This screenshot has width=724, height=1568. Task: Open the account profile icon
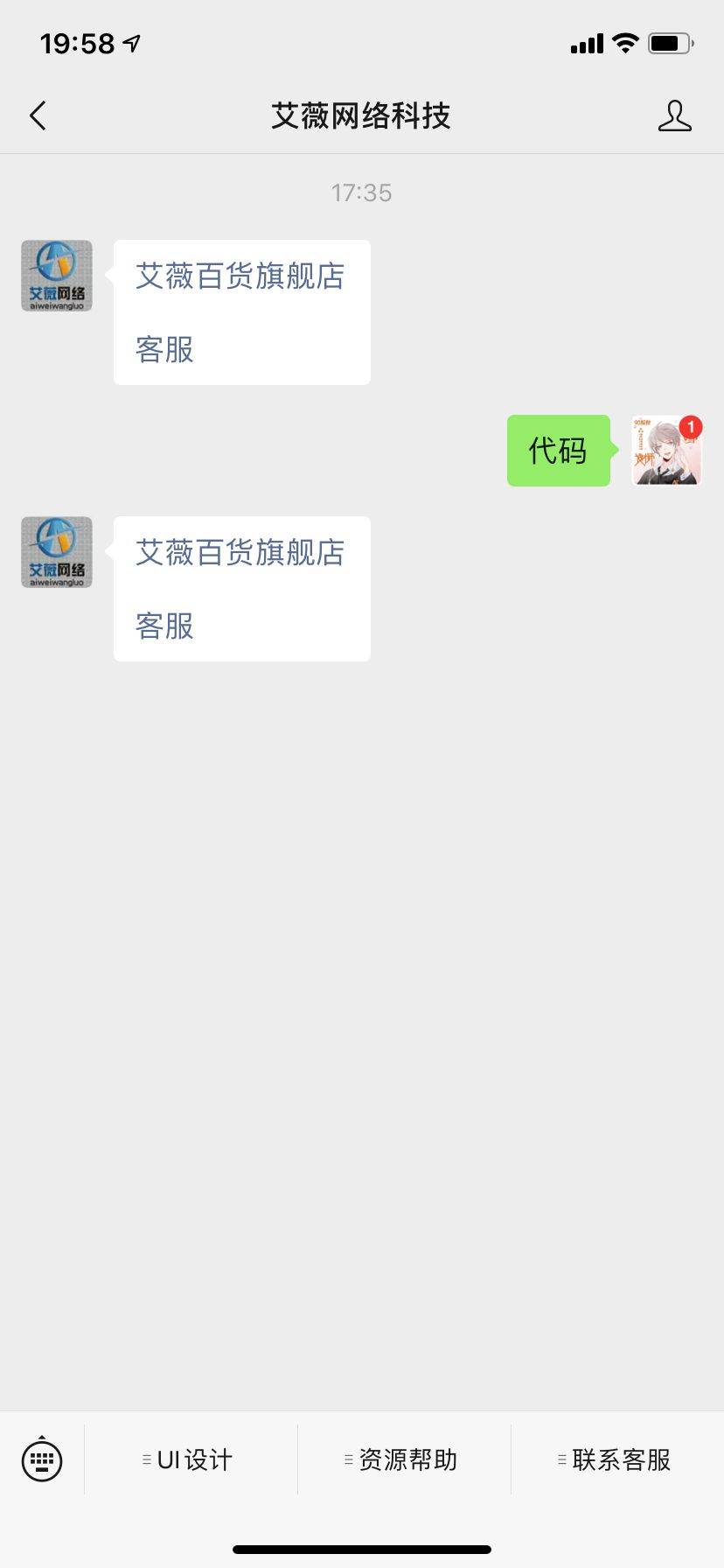tap(674, 115)
